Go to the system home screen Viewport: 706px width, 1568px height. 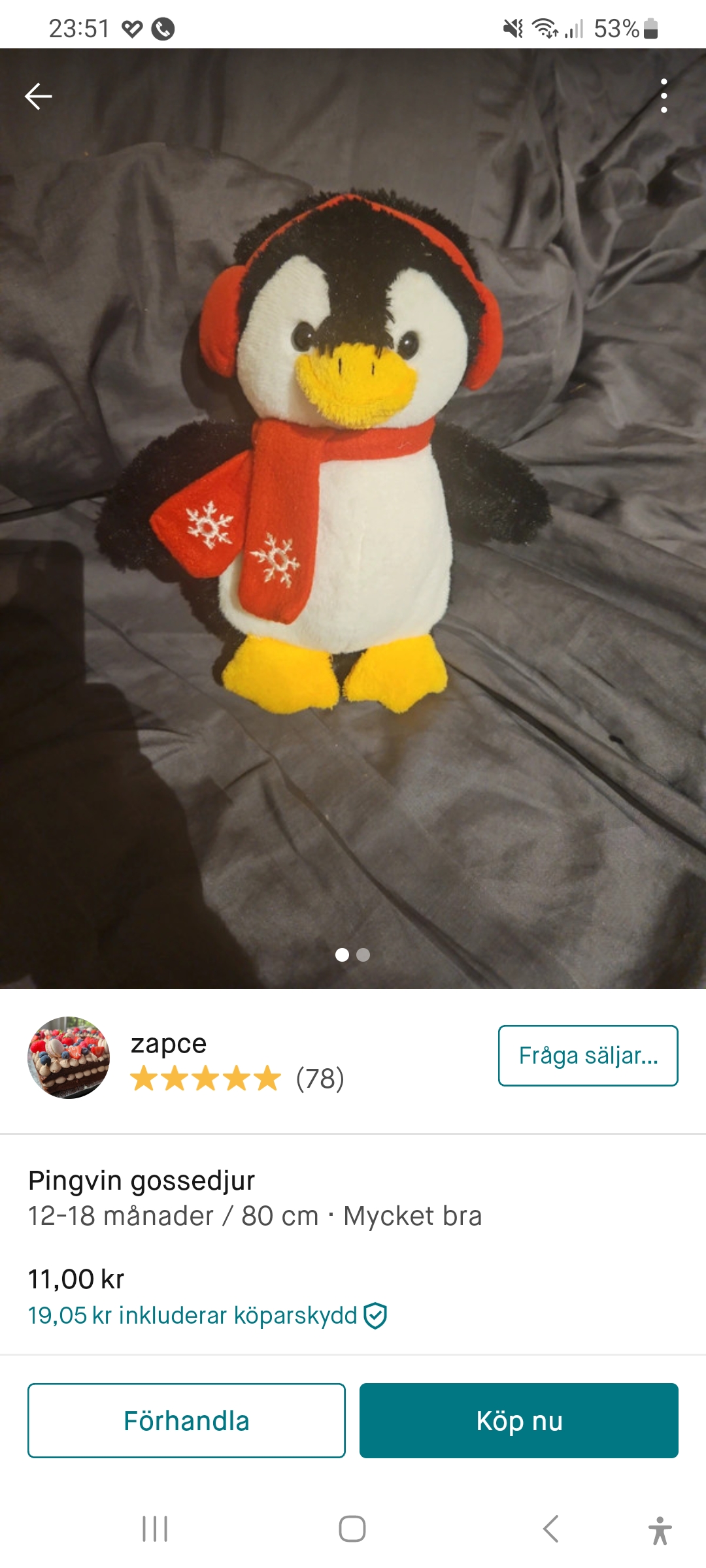[352, 1529]
